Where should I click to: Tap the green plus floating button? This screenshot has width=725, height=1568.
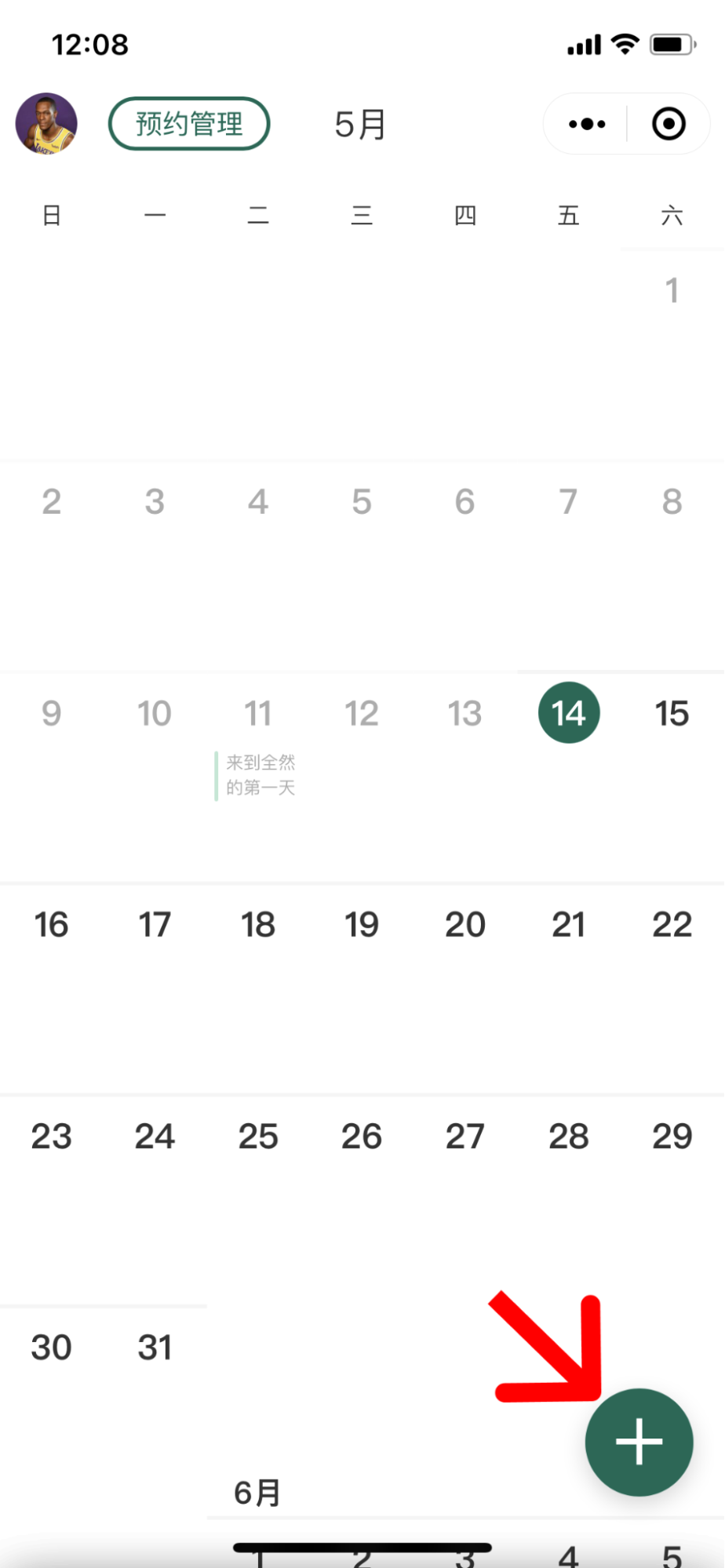coord(639,1442)
